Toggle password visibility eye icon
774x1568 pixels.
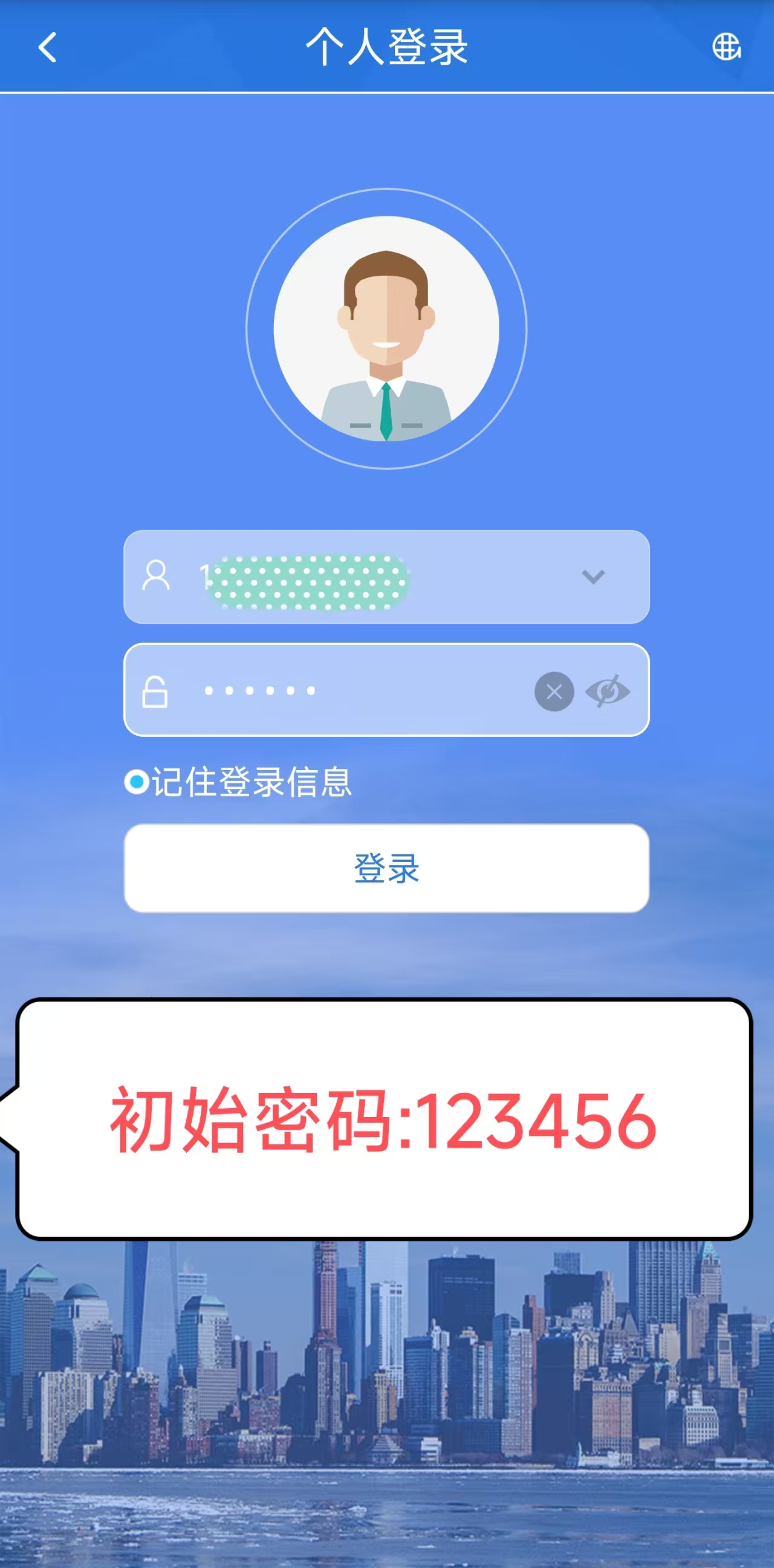pyautogui.click(x=607, y=692)
